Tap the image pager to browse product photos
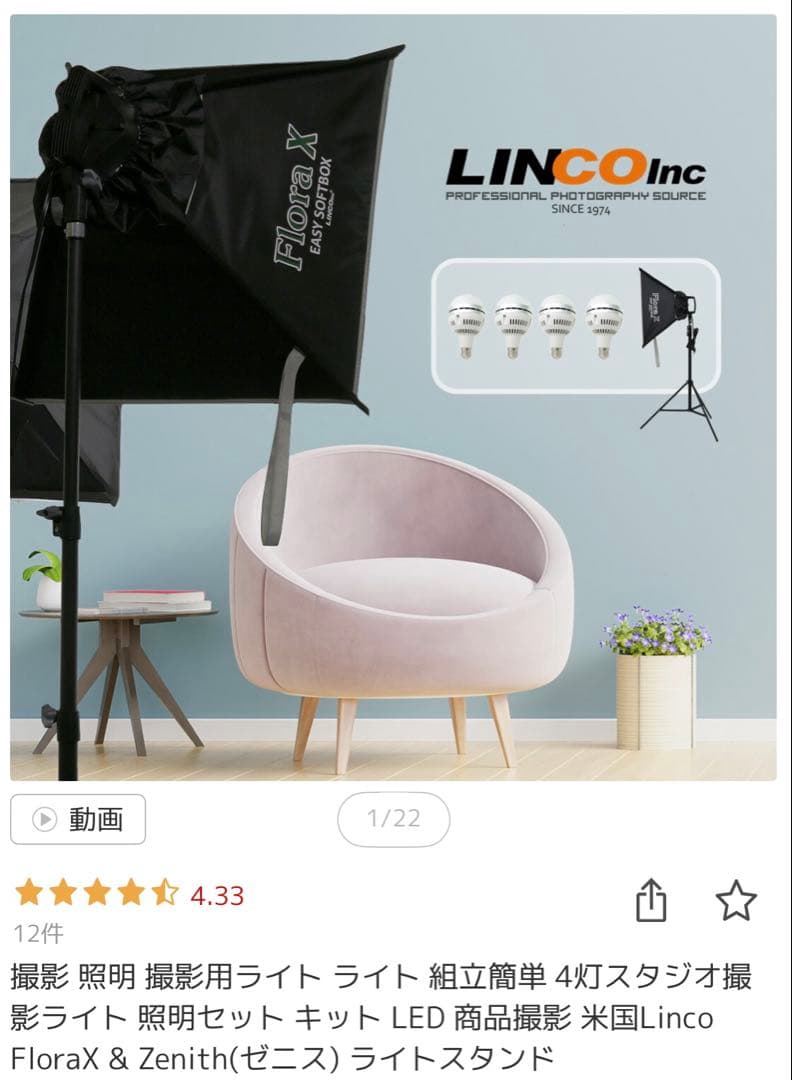The width and height of the screenshot is (792, 1080). pos(395,817)
